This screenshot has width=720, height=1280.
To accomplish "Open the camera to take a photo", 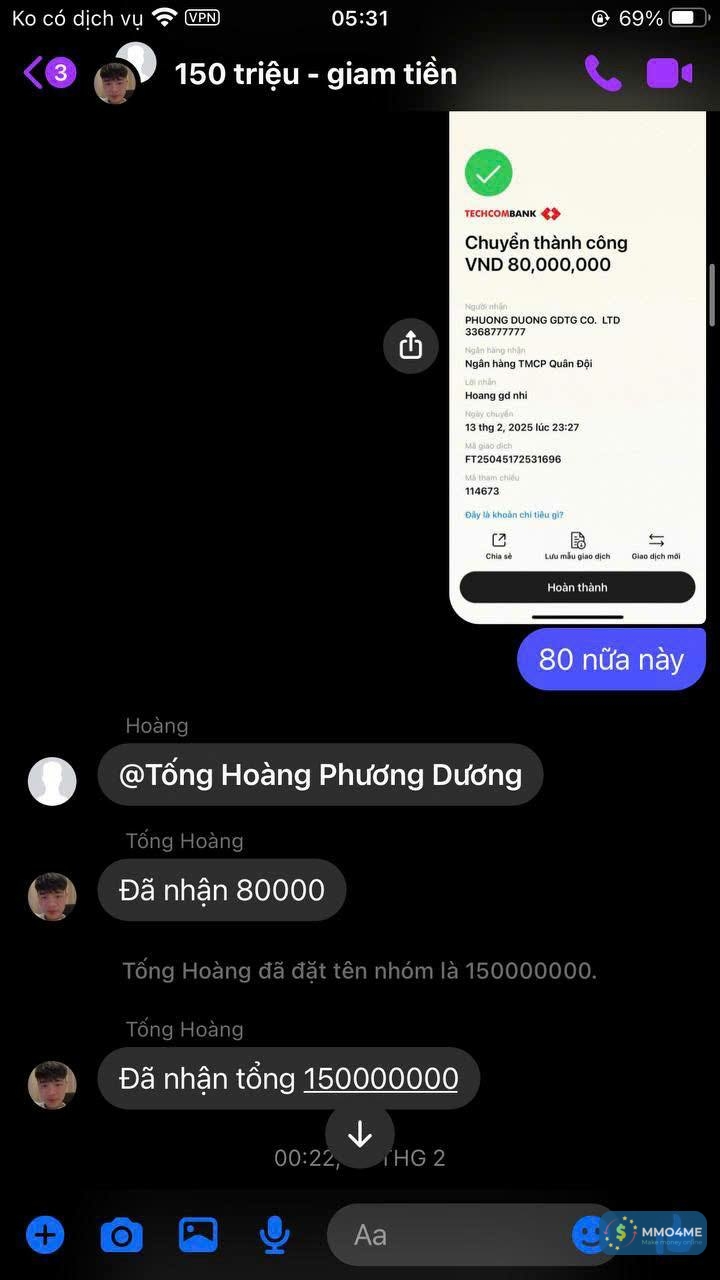I will click(122, 1235).
